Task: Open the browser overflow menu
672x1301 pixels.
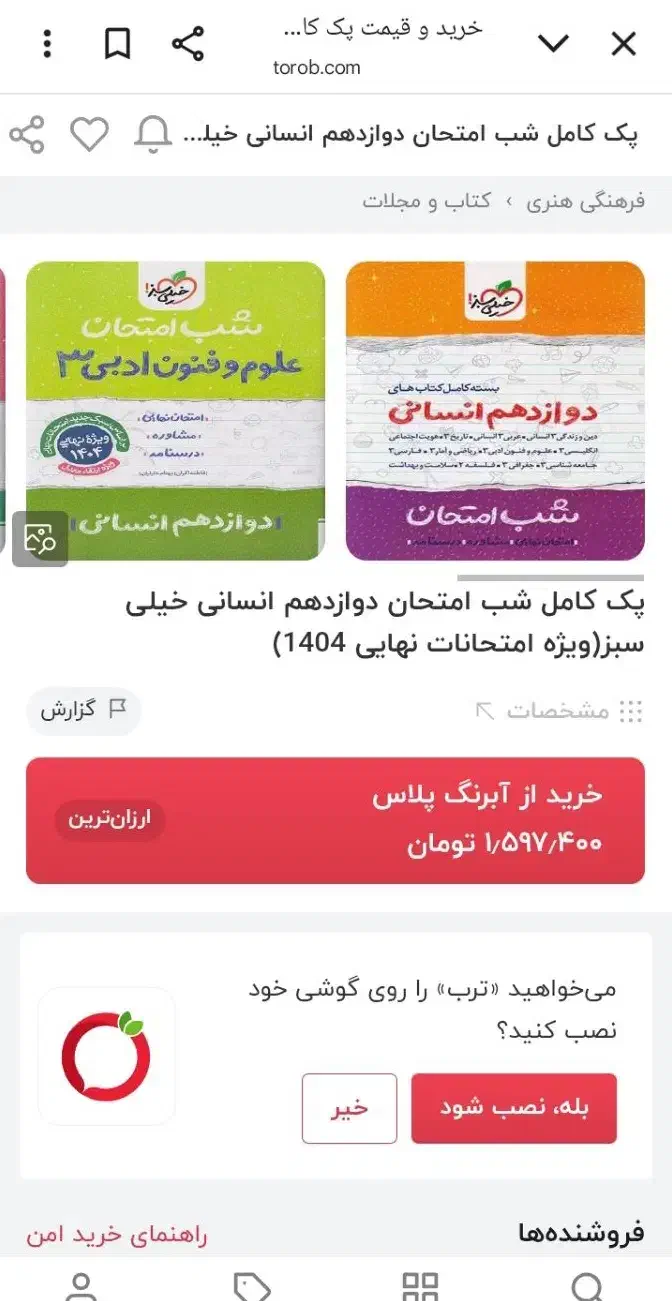Action: (x=47, y=44)
